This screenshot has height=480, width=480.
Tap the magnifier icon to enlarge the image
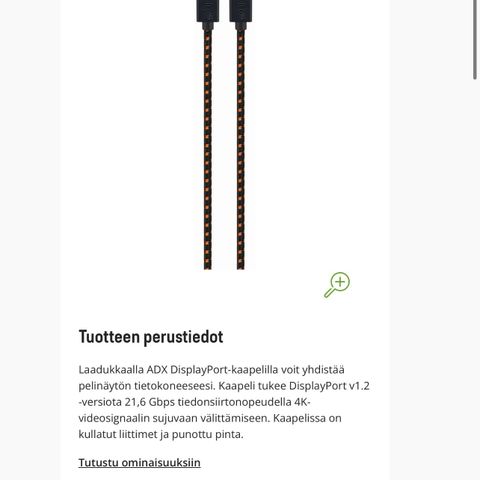point(337,285)
